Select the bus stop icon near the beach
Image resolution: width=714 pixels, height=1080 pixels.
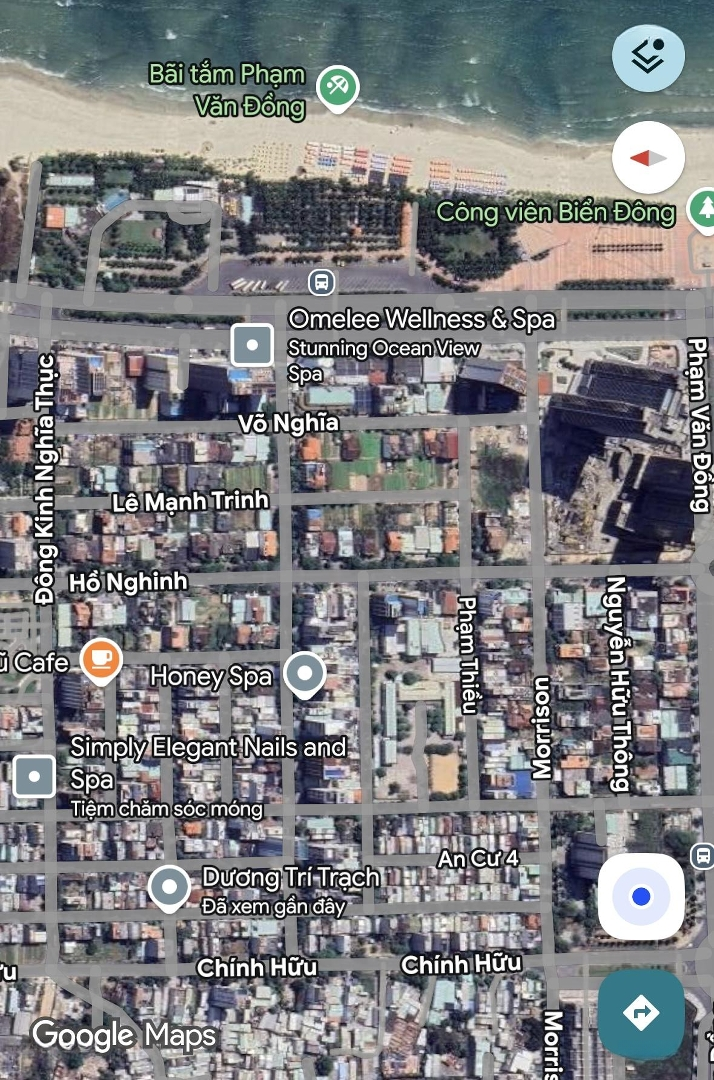pyautogui.click(x=321, y=282)
